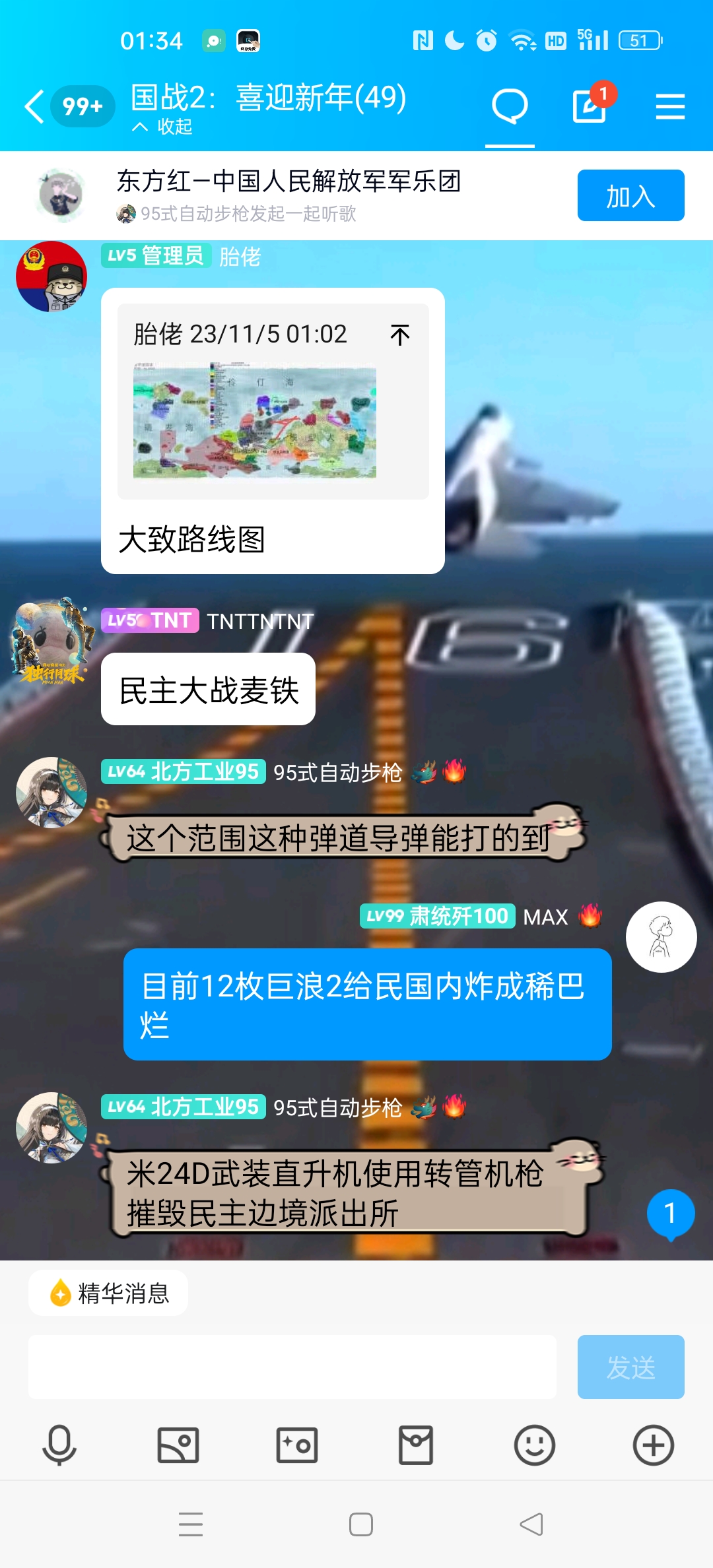The image size is (713, 1568).
Task: Jump to the quoted original message arrow
Action: [399, 335]
